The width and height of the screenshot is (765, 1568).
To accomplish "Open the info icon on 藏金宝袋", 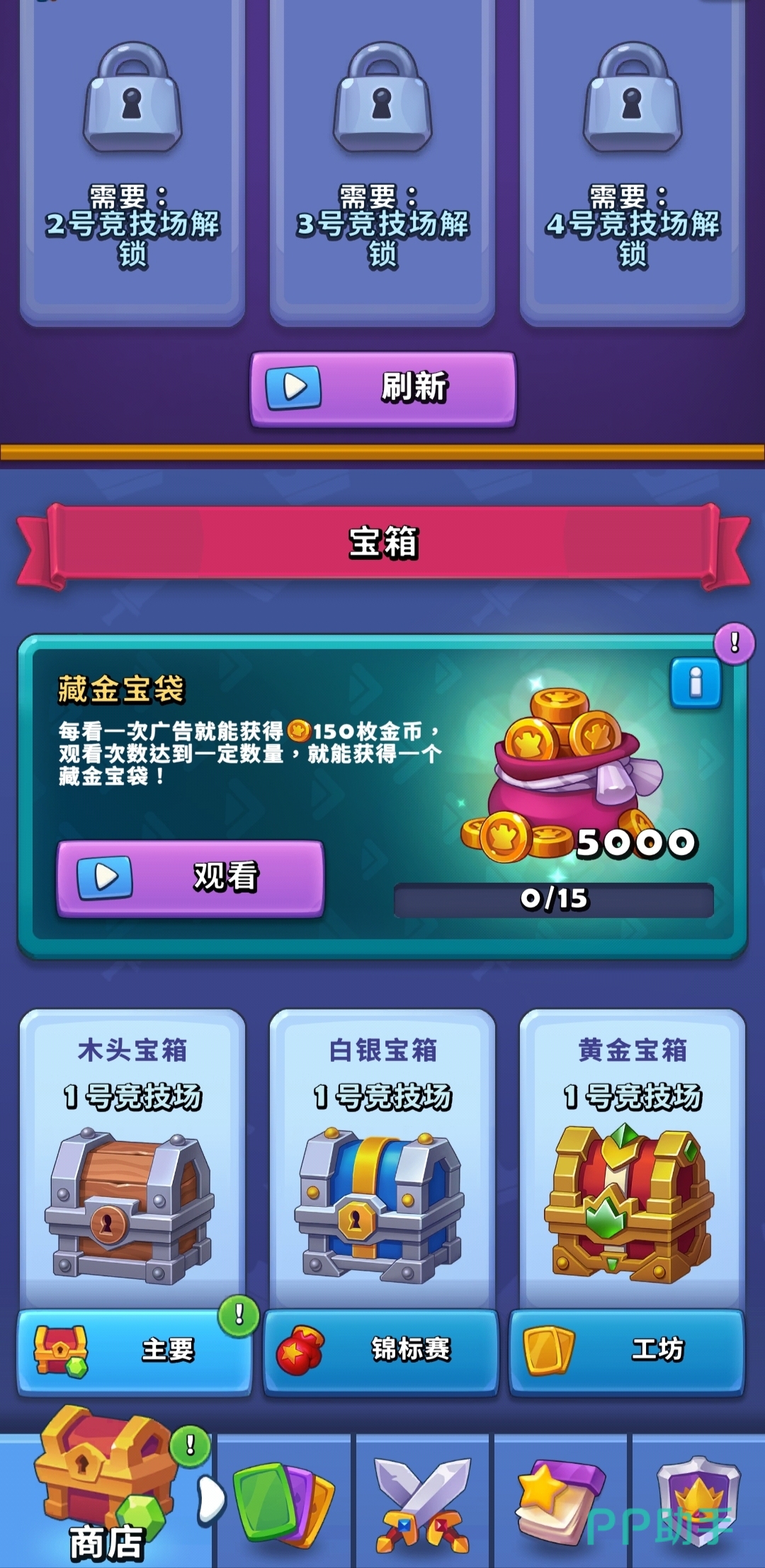I will coord(696,683).
